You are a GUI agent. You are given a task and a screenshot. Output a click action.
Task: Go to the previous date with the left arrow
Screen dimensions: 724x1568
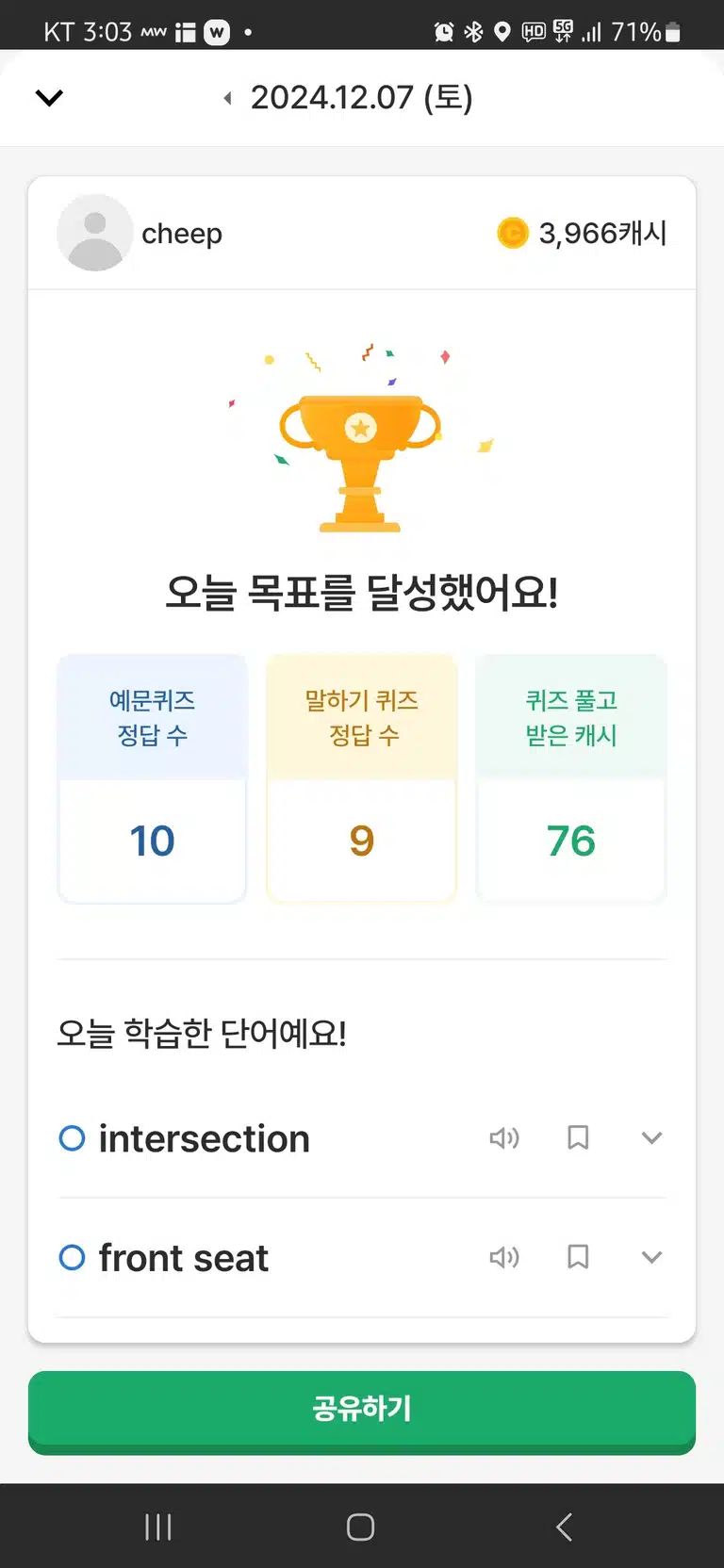click(227, 98)
